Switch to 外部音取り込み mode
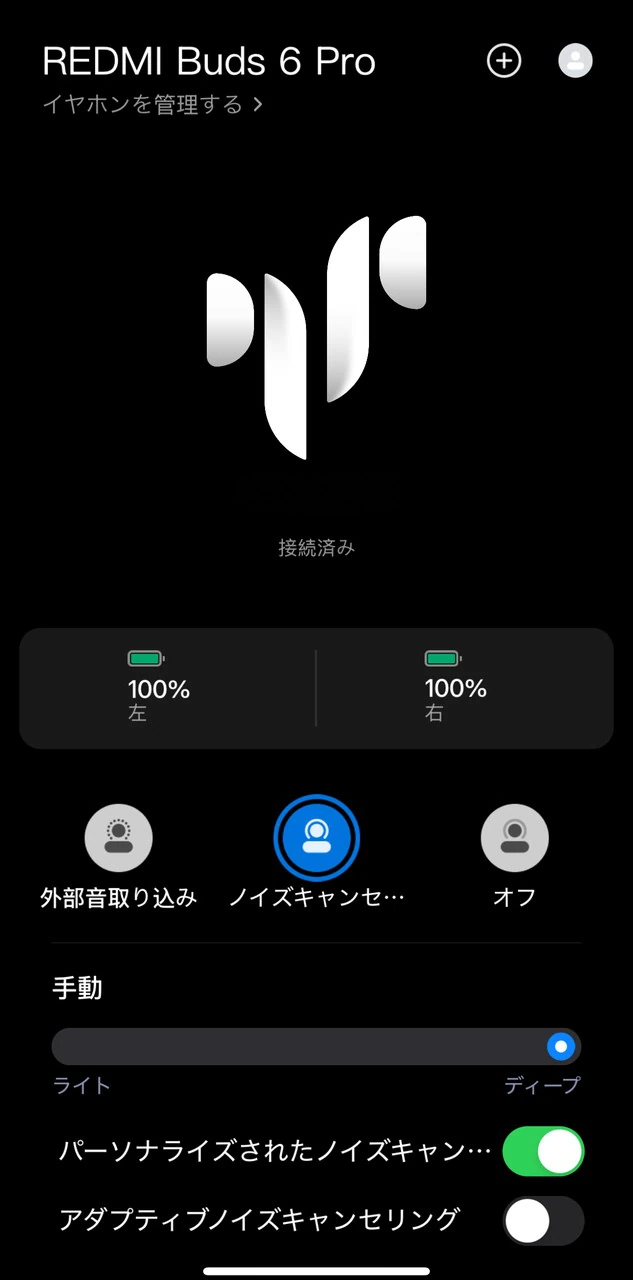The image size is (633, 1280). point(119,838)
